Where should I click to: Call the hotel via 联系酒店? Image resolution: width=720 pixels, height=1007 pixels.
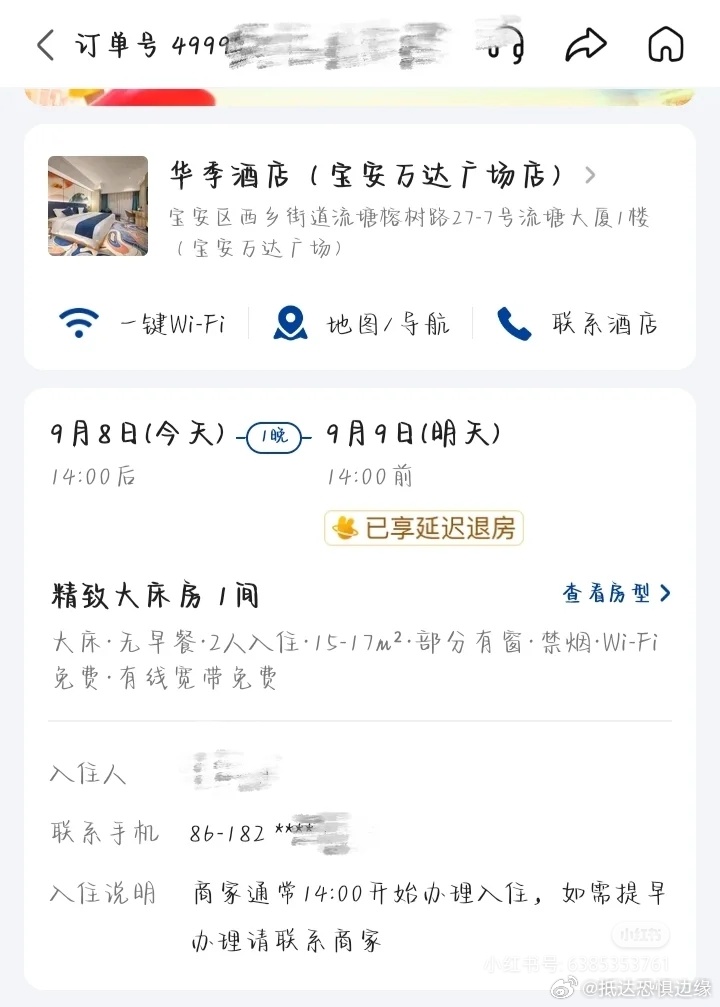click(577, 324)
